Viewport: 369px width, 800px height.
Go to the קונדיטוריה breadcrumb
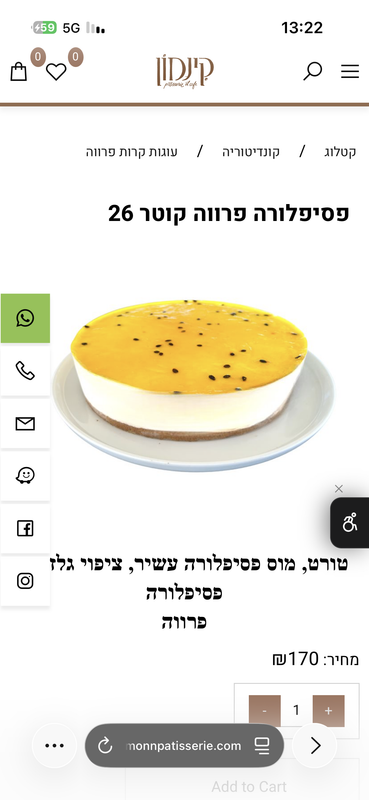(251, 152)
